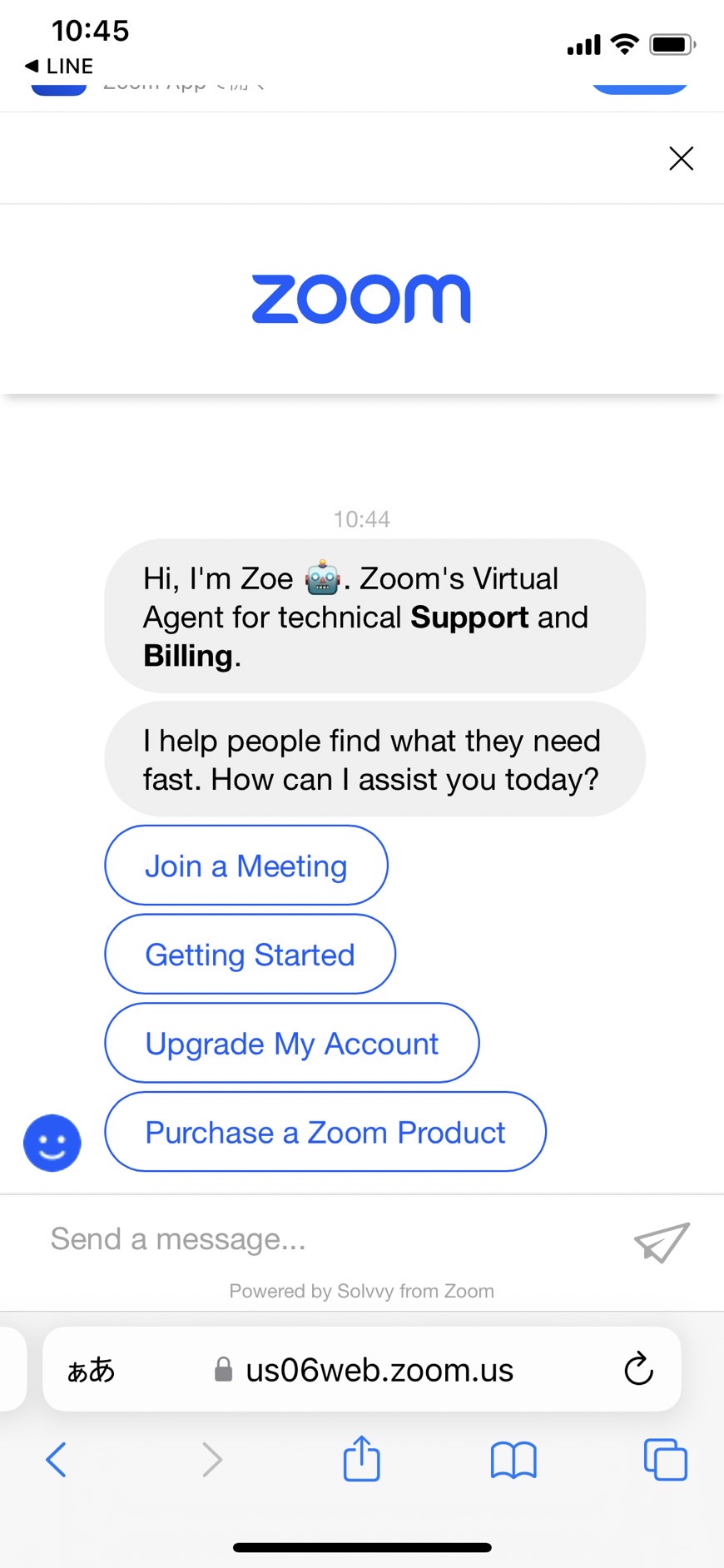Tap the paper plane send icon
Image resolution: width=724 pixels, height=1568 pixels.
pyautogui.click(x=662, y=1242)
